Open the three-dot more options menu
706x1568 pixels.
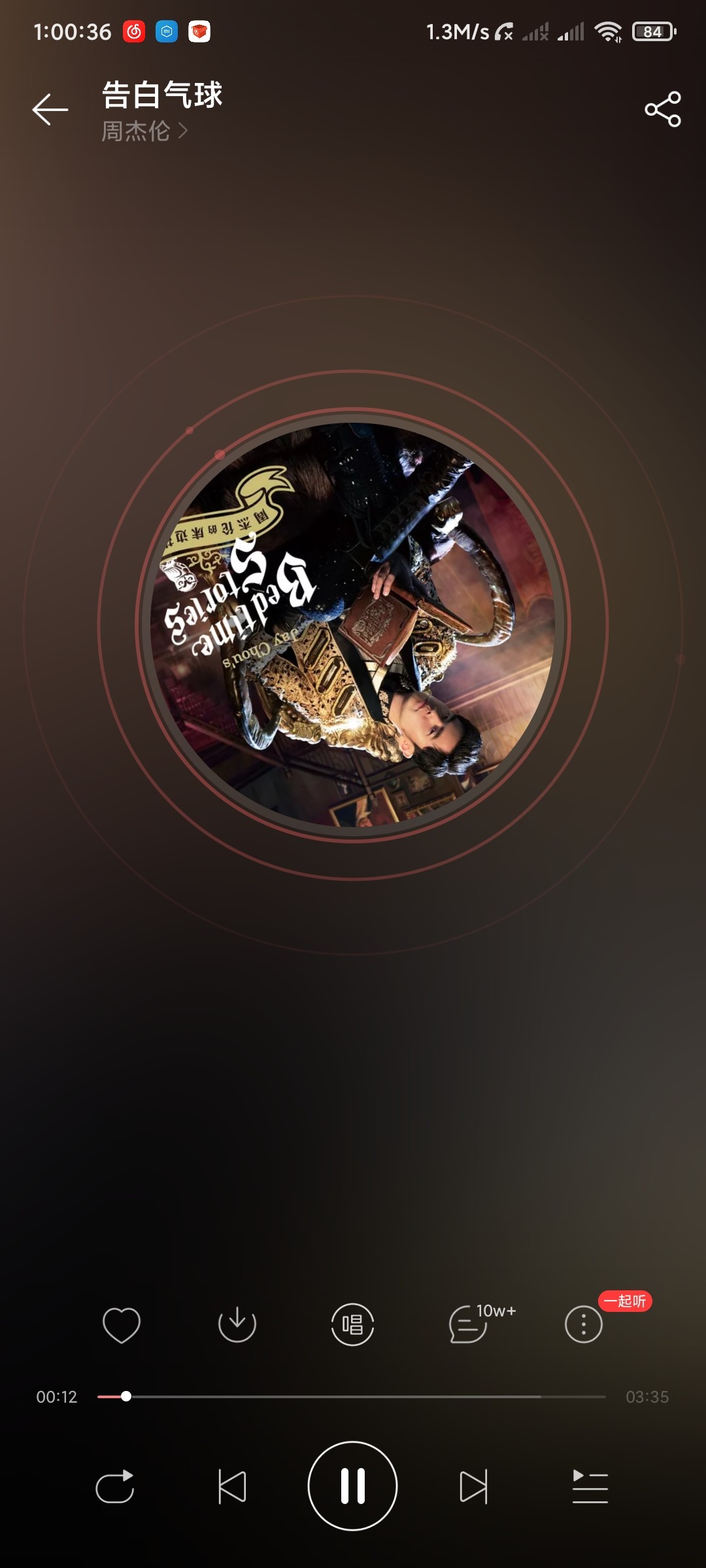coord(583,1325)
